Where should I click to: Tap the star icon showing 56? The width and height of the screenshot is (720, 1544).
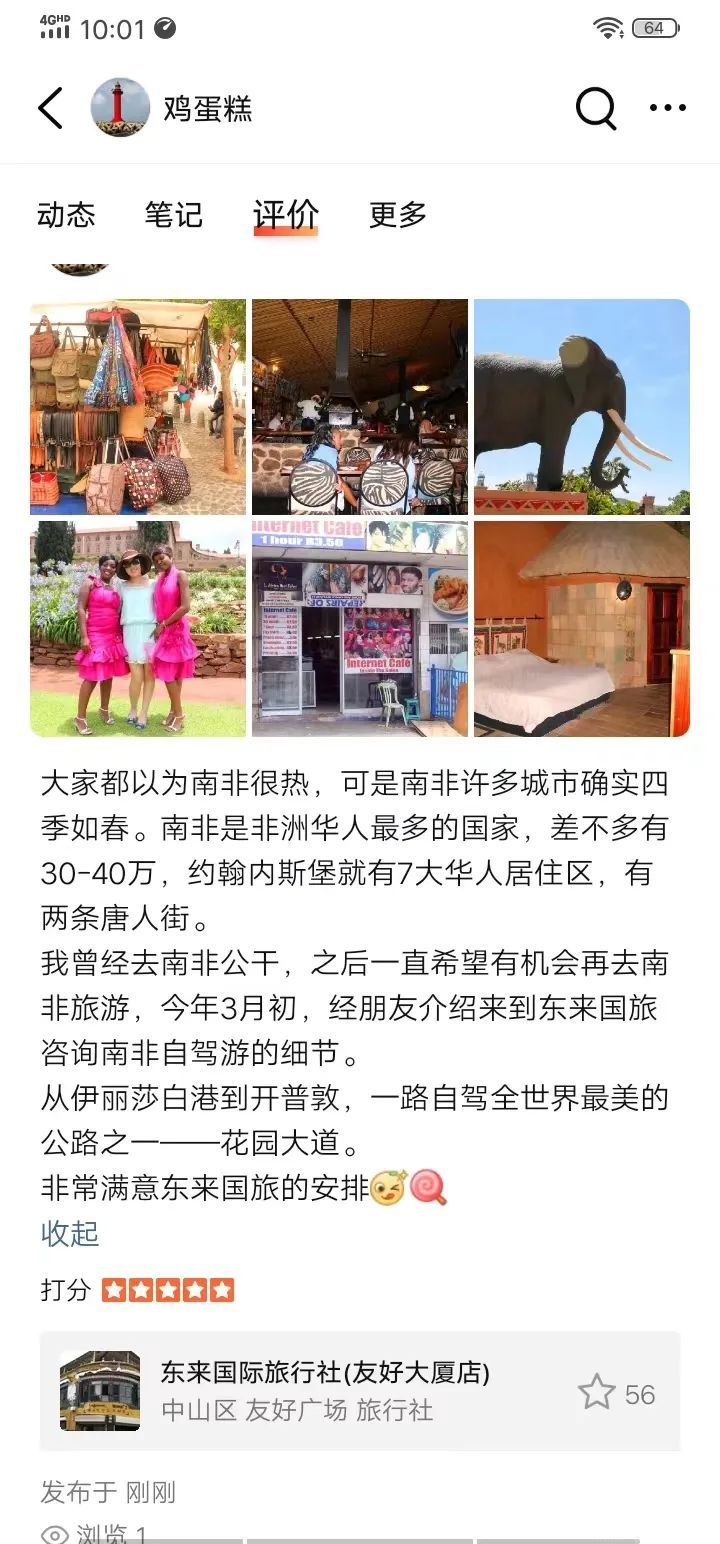pos(598,1392)
